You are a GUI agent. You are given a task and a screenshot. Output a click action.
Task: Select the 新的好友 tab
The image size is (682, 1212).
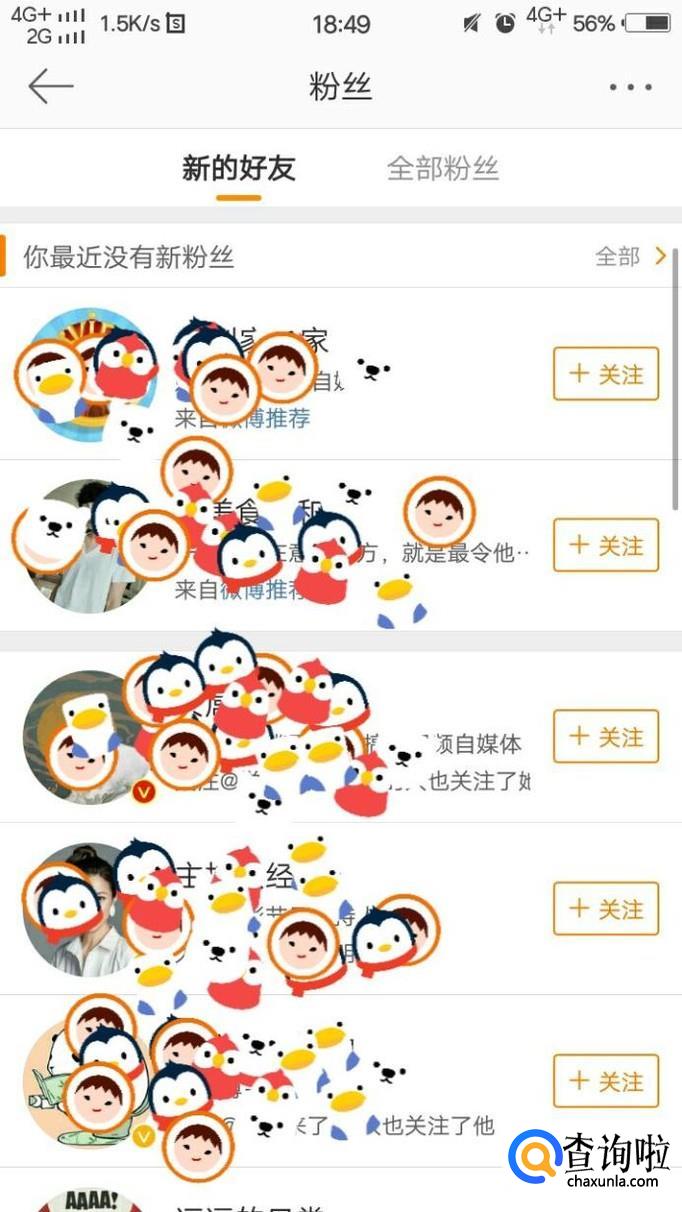coord(239,169)
